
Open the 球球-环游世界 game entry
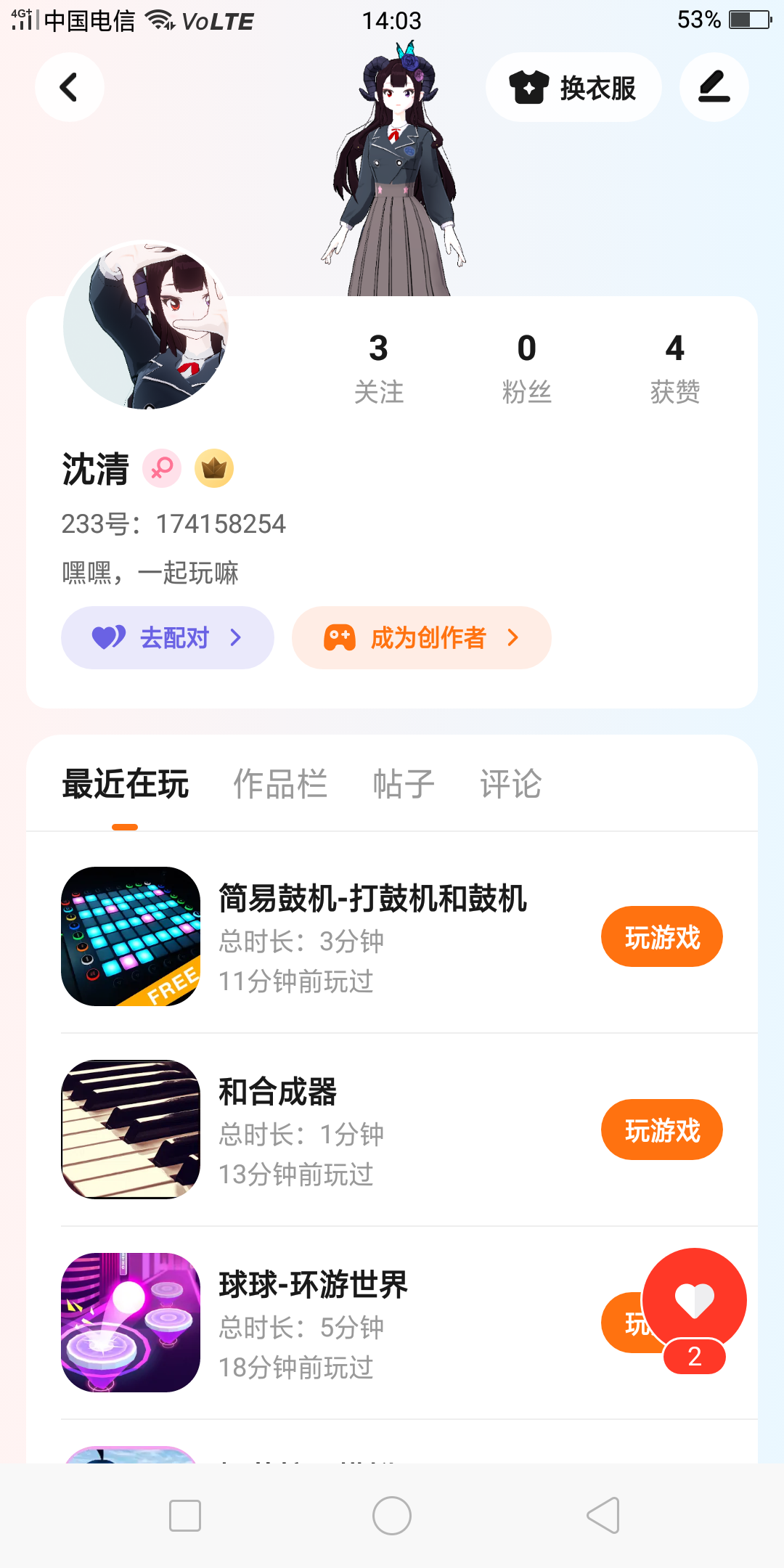(312, 1321)
